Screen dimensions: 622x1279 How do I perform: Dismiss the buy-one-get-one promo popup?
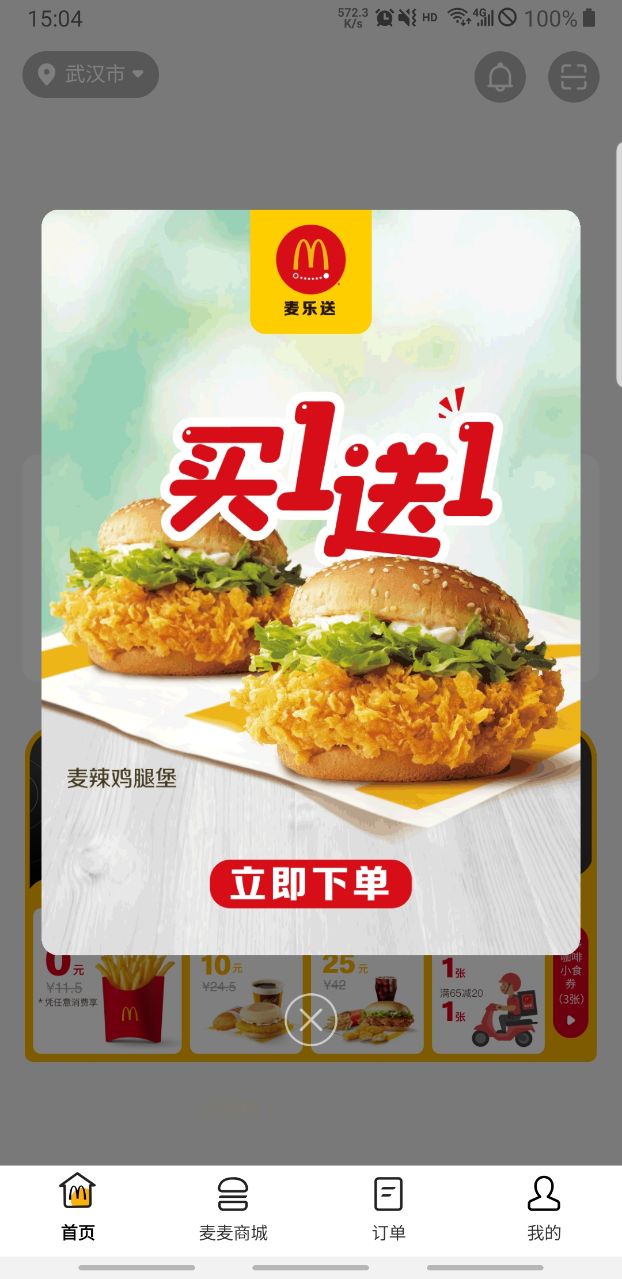310,1020
